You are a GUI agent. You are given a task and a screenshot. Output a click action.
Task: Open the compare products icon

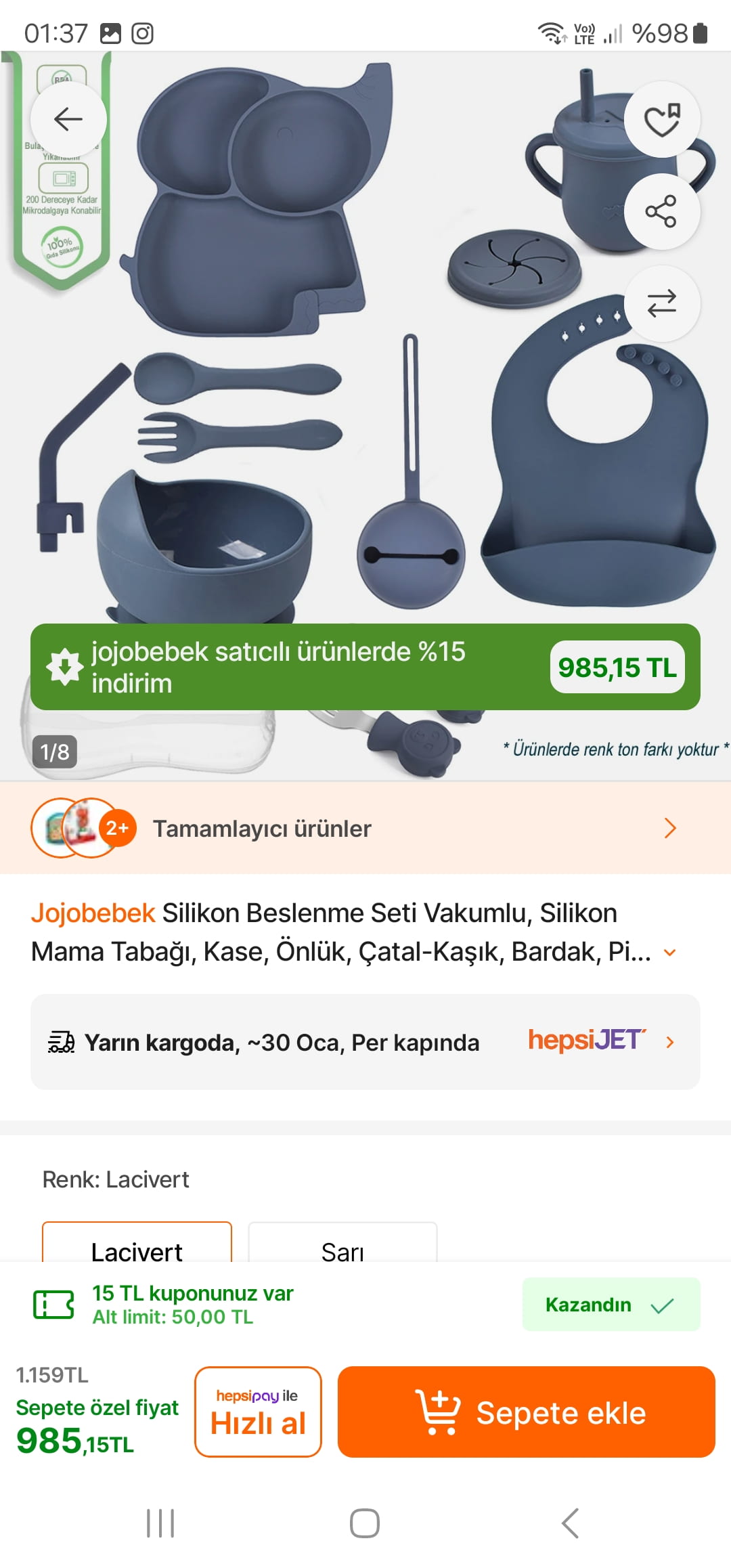coord(661,303)
